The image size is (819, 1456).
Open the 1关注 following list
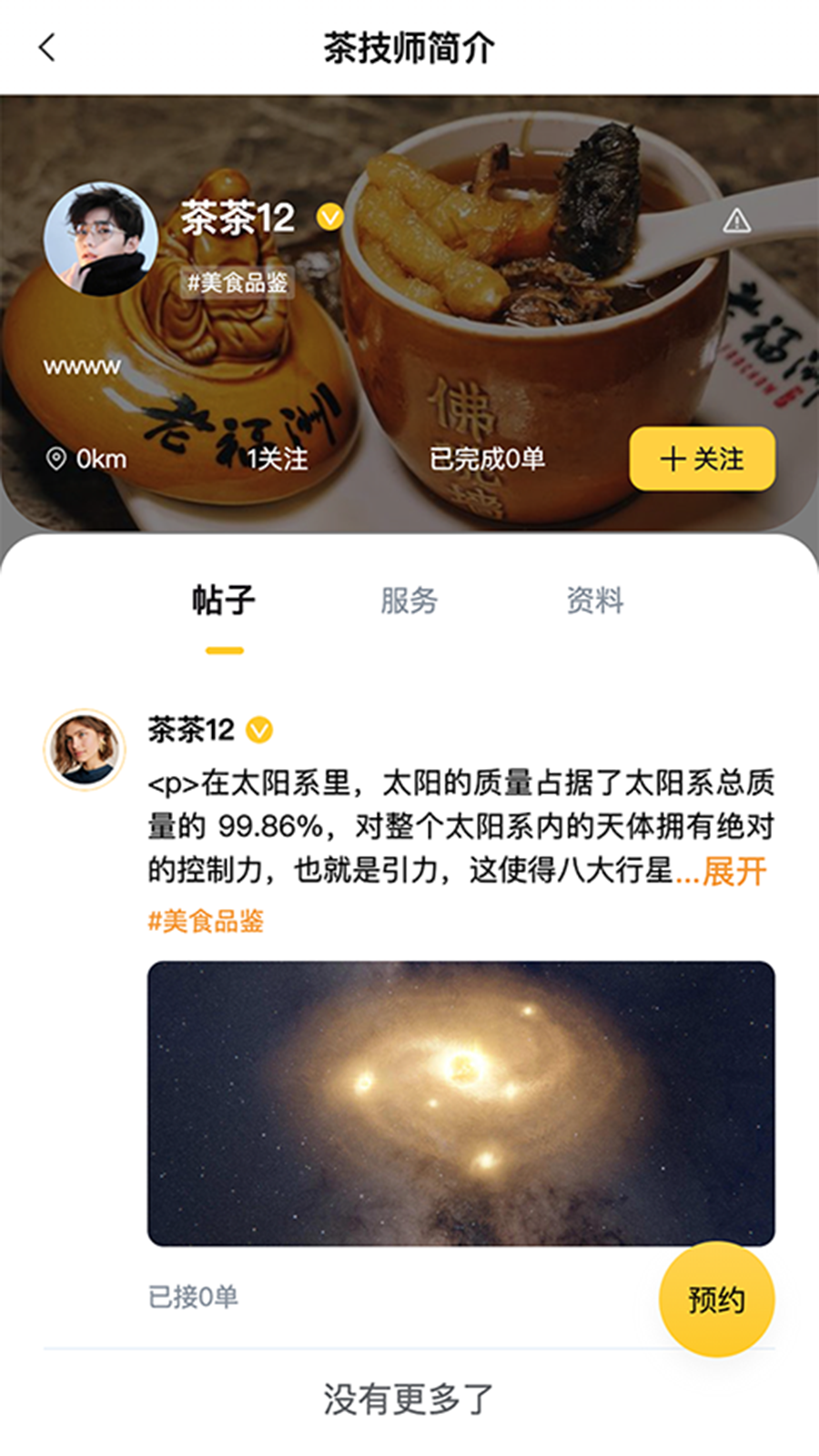click(273, 460)
